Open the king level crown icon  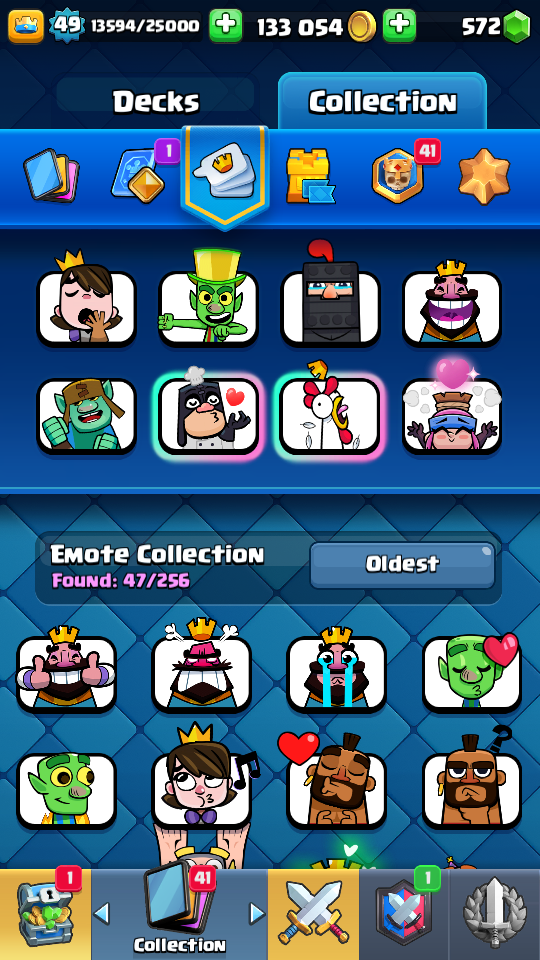coord(26,26)
